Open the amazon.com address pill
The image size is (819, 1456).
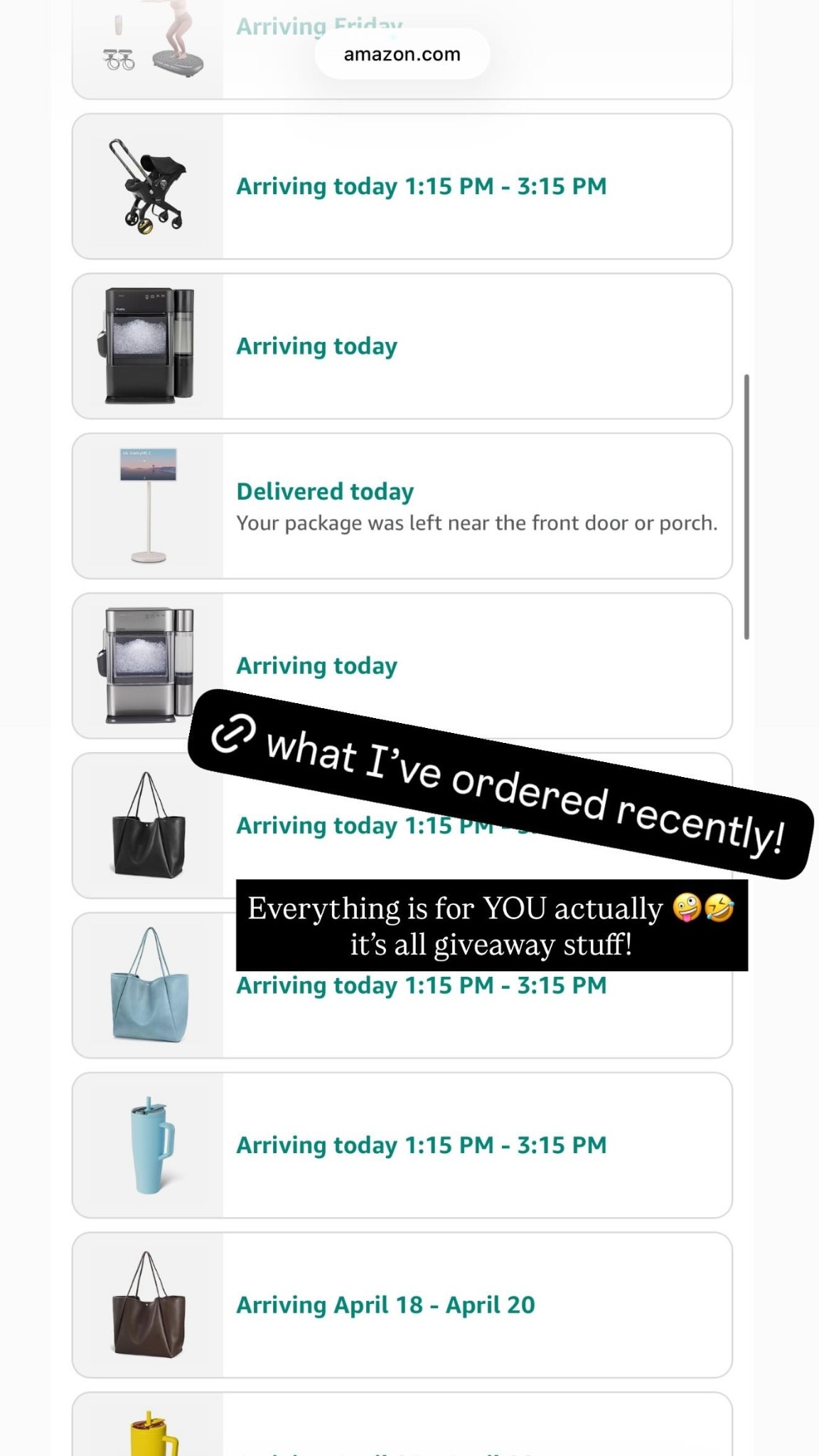coord(401,53)
